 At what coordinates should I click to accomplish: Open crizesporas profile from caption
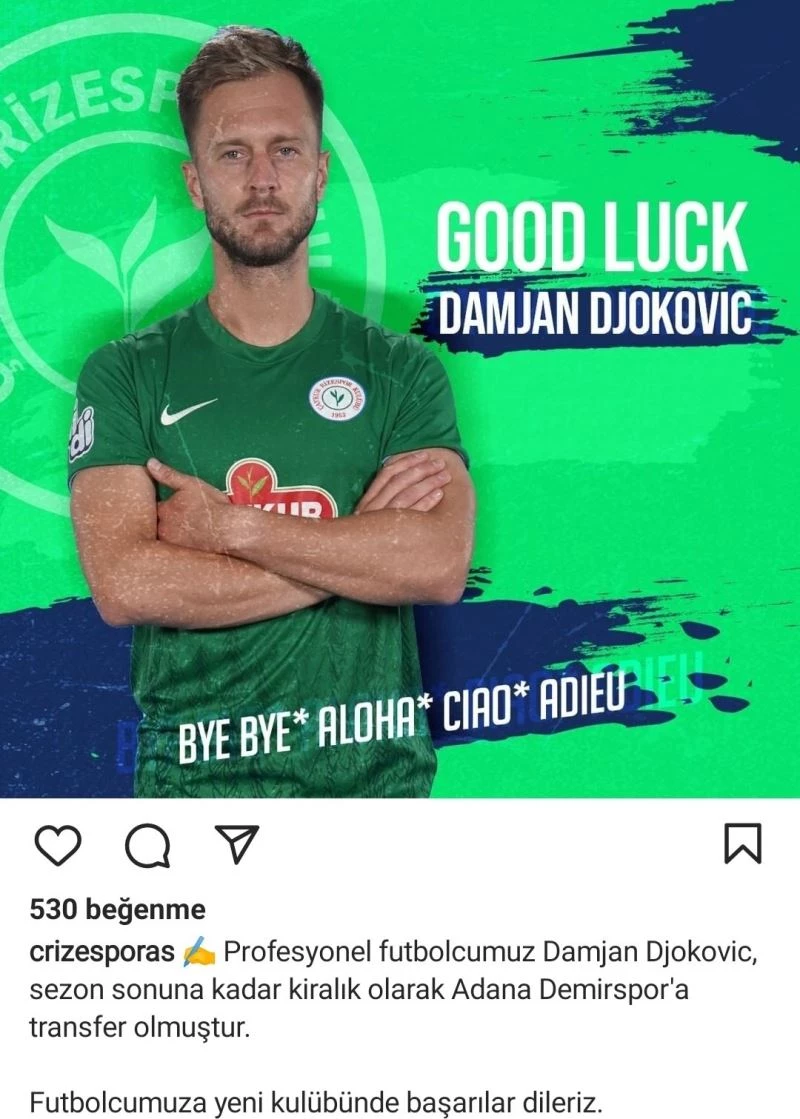(x=103, y=951)
